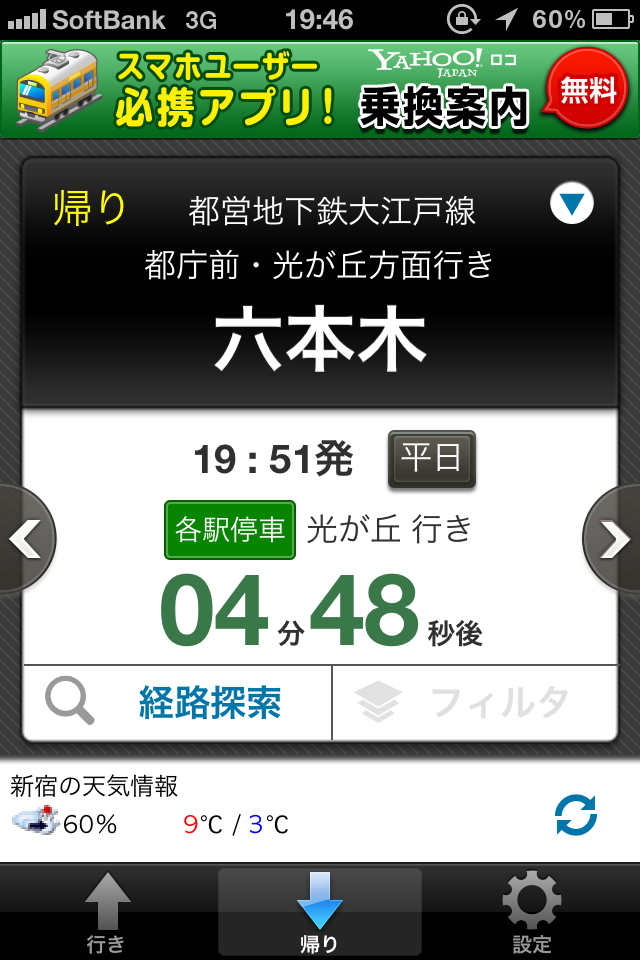This screenshot has width=640, height=960.
Task: Open 経路探索 route search
Action: click(x=178, y=703)
